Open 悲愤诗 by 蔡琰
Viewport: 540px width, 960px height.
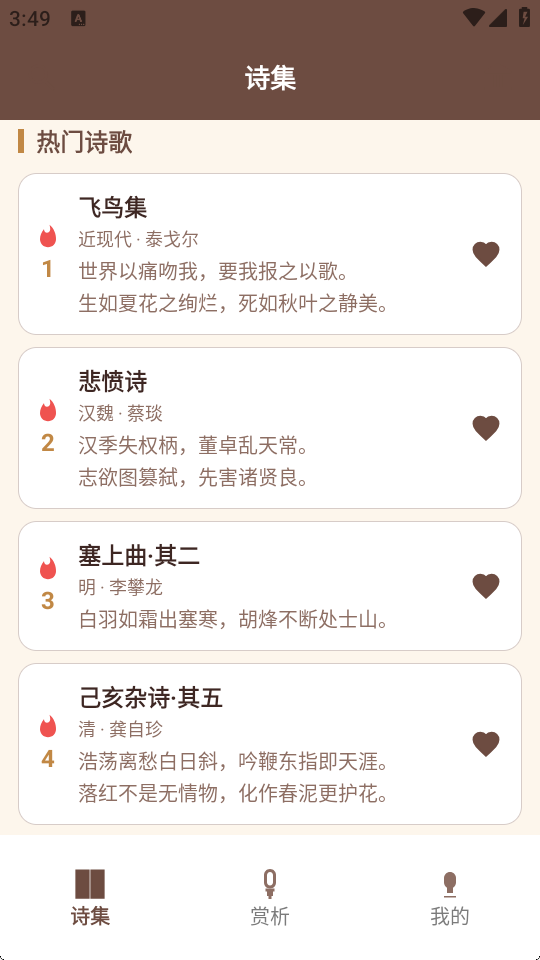tap(270, 428)
